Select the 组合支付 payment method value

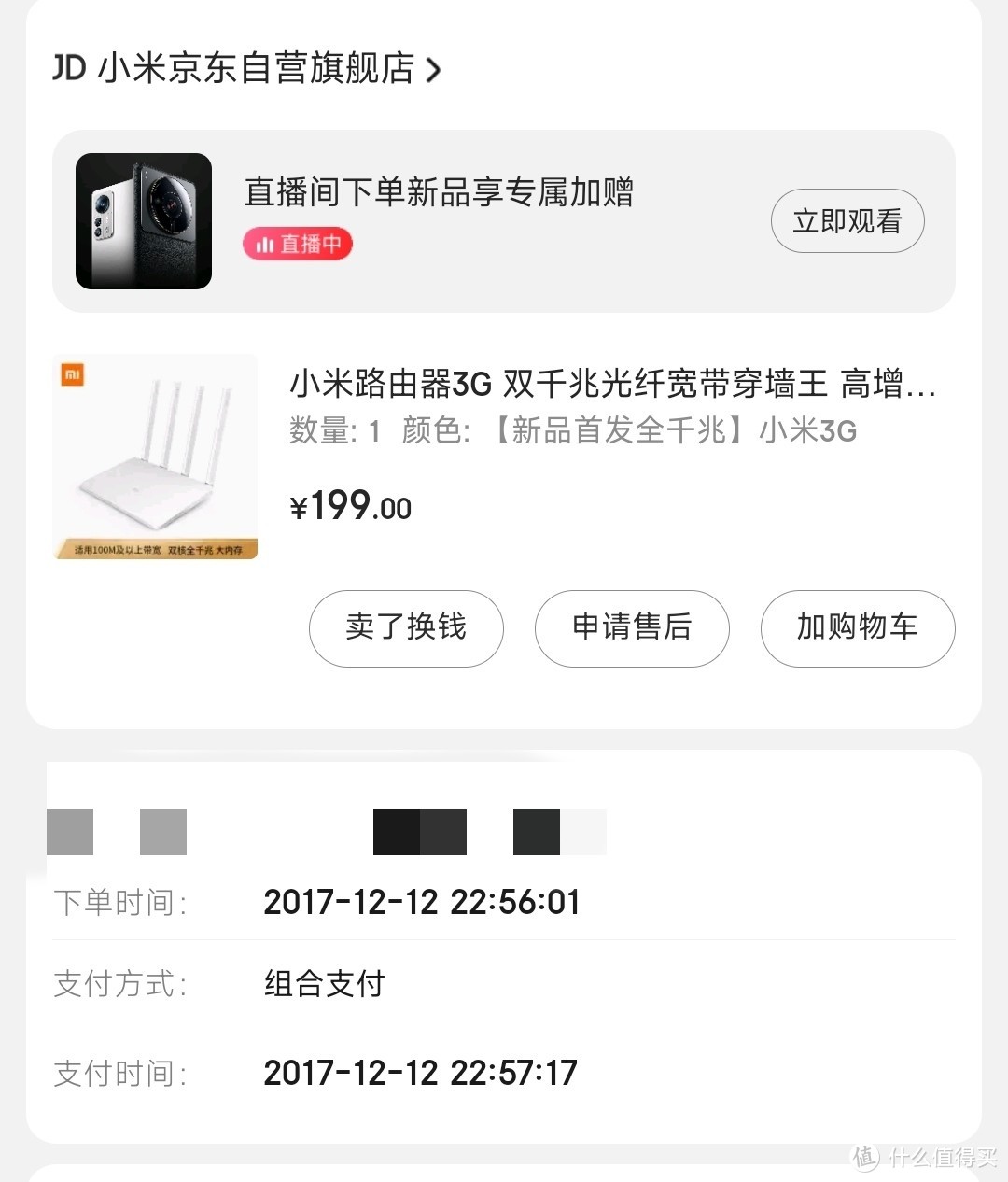[x=324, y=983]
